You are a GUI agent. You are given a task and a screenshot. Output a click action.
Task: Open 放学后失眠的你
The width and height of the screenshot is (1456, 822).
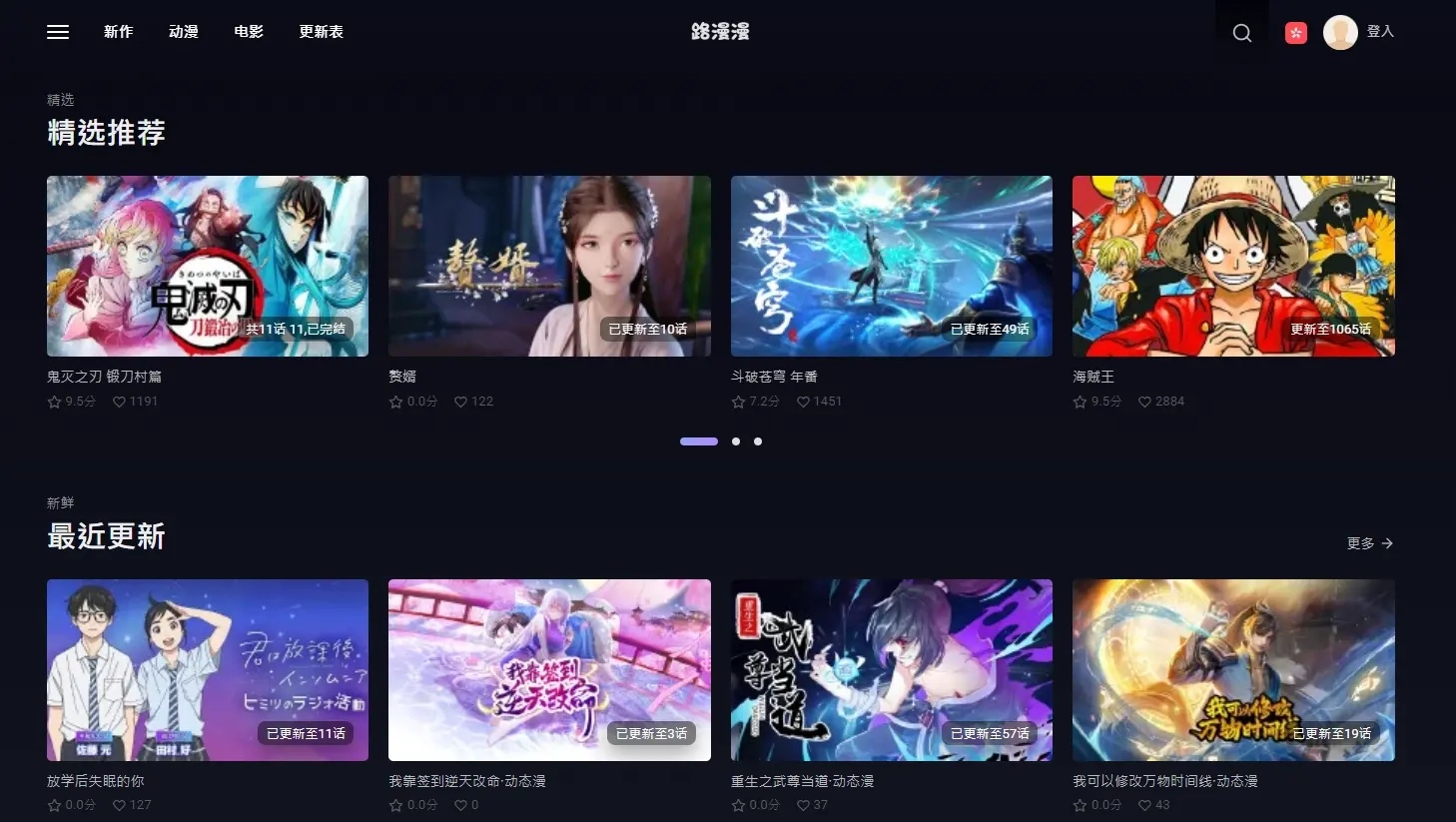pos(208,670)
